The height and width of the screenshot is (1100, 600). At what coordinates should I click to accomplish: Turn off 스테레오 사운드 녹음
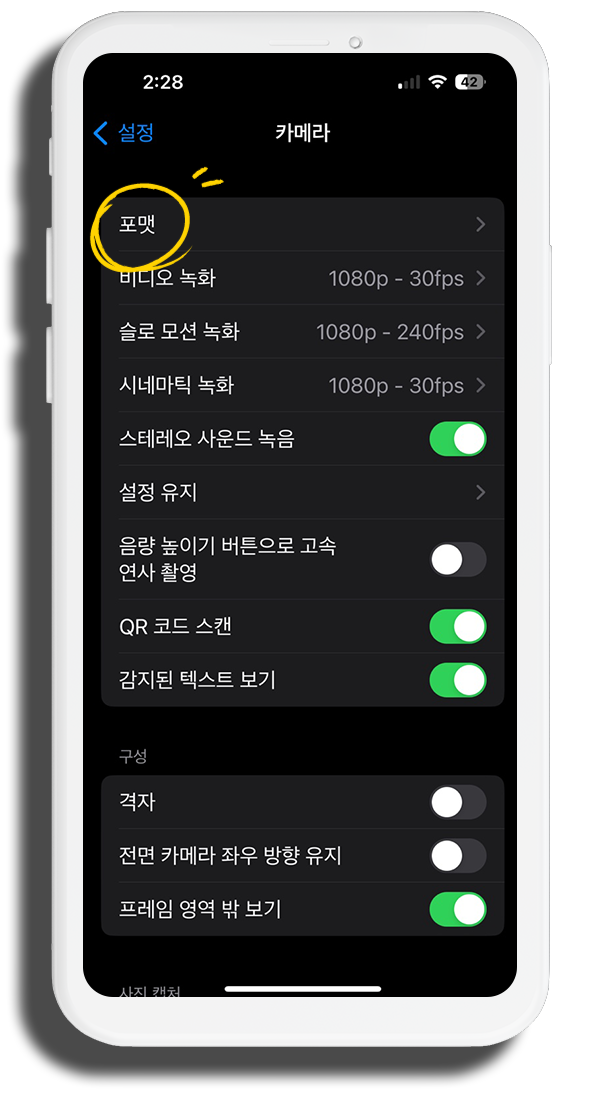458,439
